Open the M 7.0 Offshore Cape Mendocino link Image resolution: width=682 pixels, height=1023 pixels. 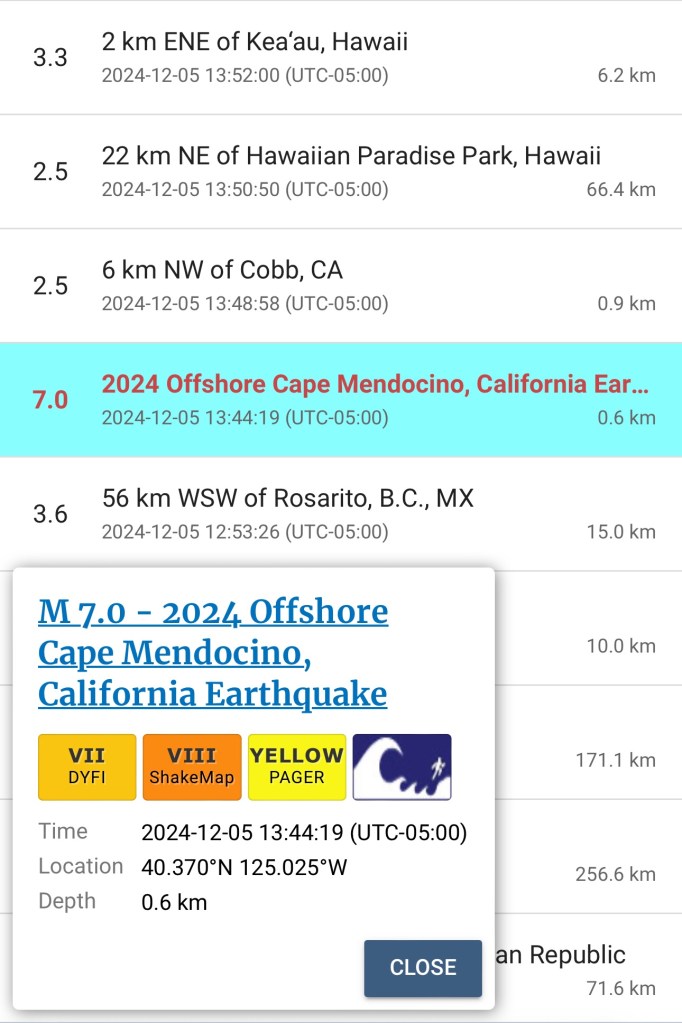[x=212, y=652]
